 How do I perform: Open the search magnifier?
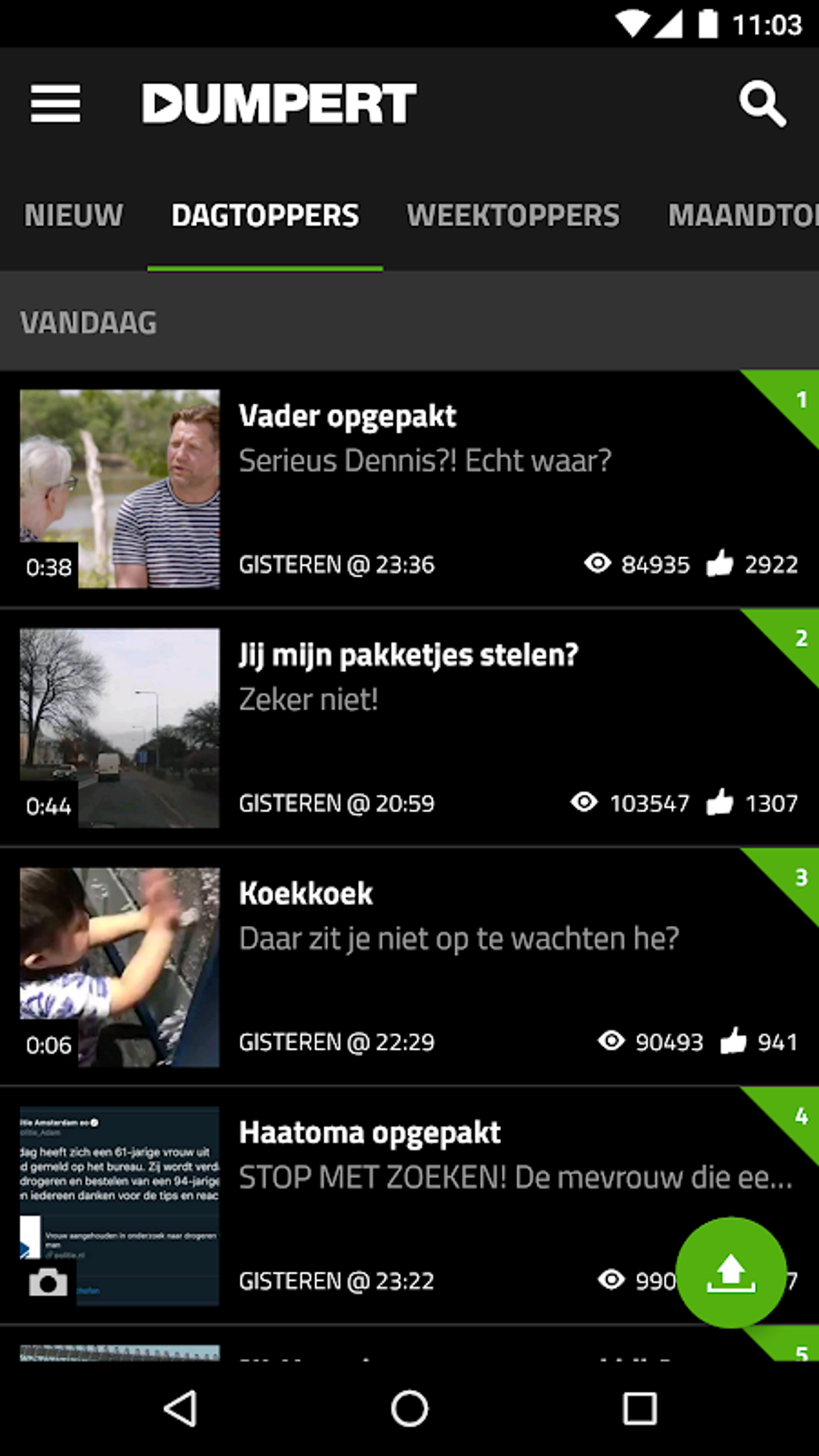click(761, 104)
